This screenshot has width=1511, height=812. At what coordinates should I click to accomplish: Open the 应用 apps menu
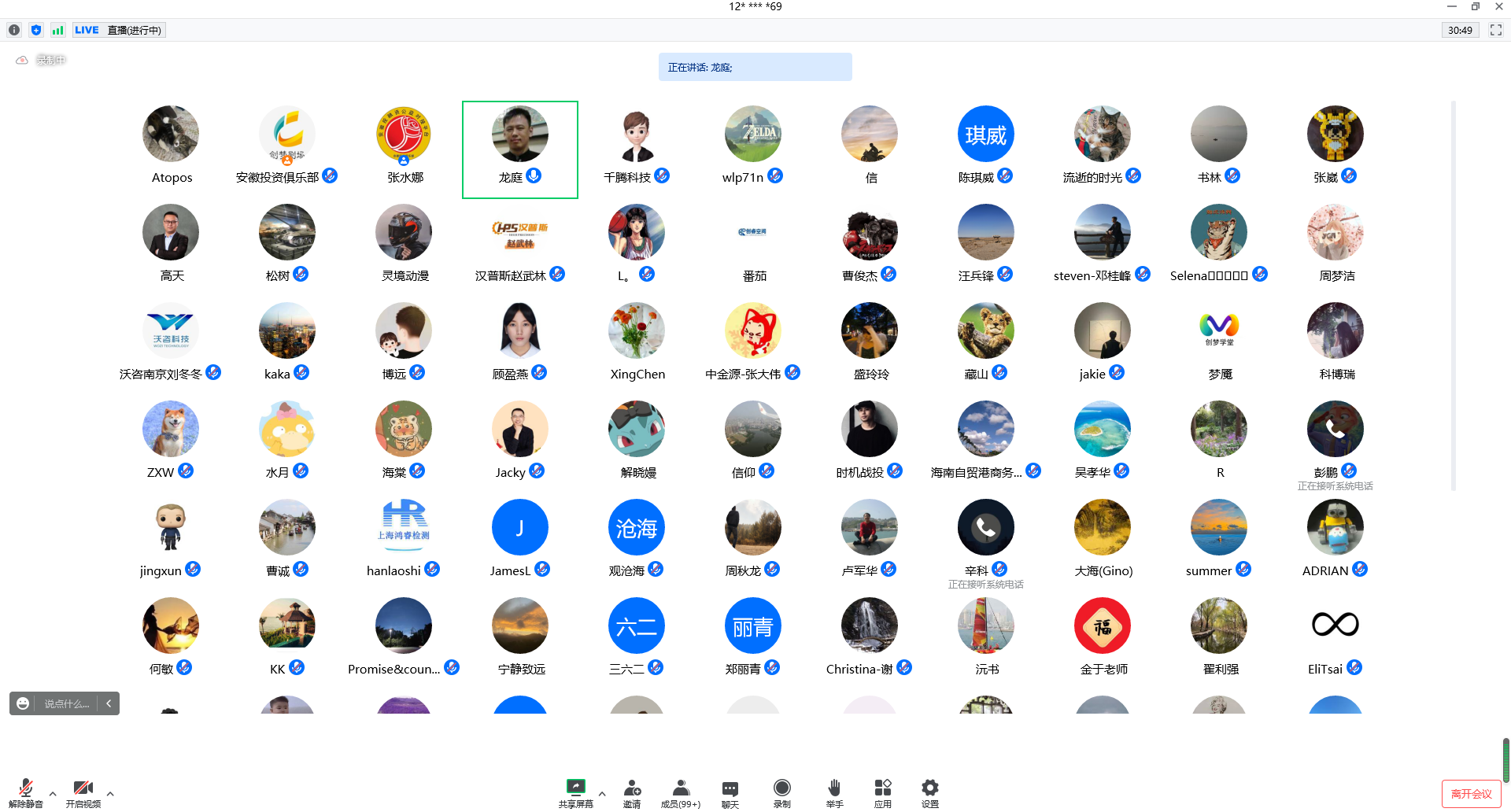point(883,792)
